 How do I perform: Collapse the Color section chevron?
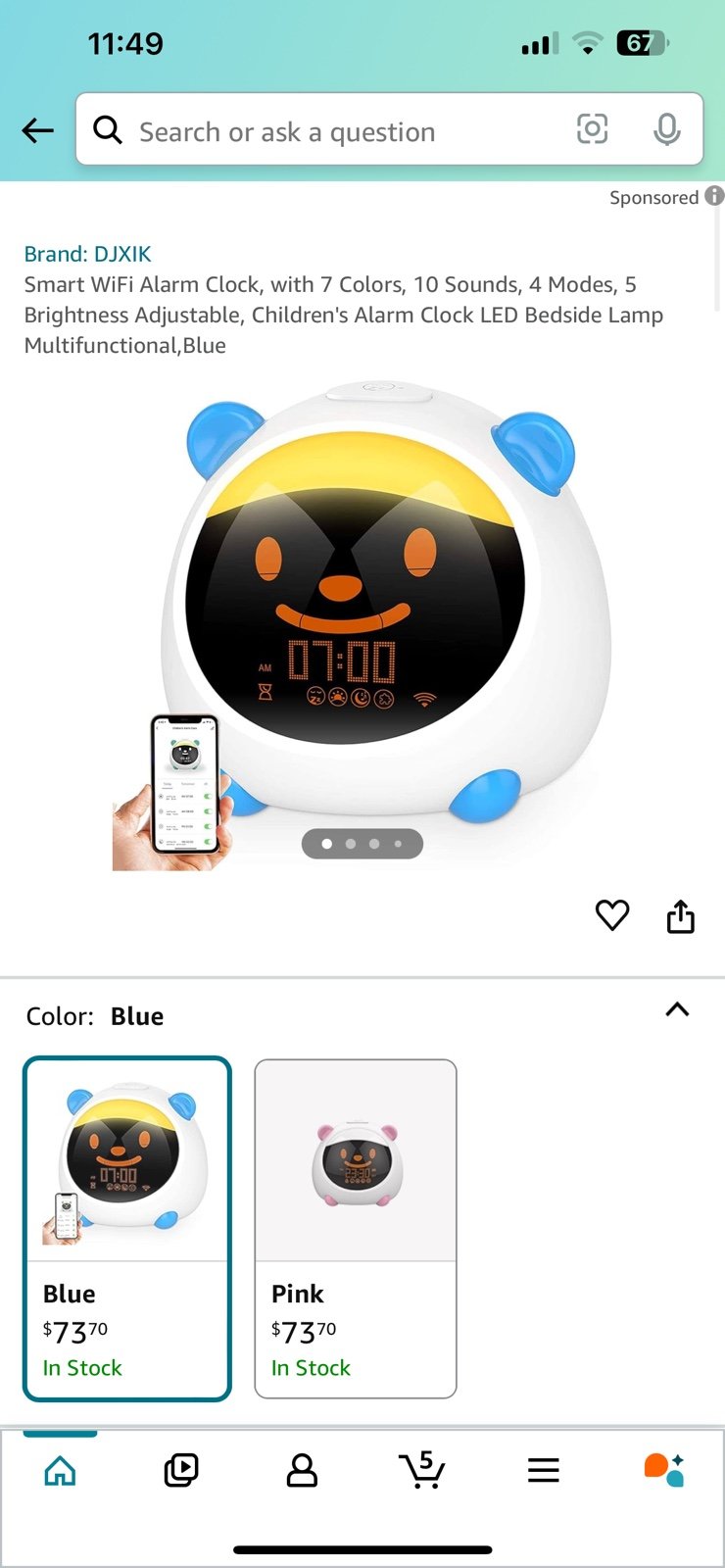coord(677,1009)
